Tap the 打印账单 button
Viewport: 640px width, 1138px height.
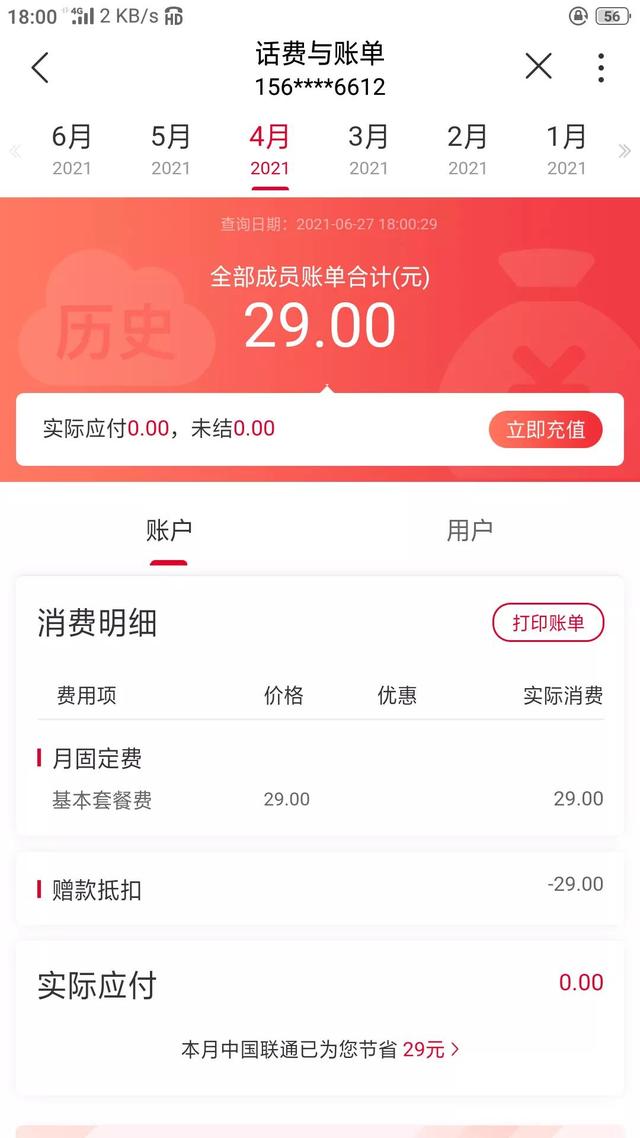click(x=548, y=623)
